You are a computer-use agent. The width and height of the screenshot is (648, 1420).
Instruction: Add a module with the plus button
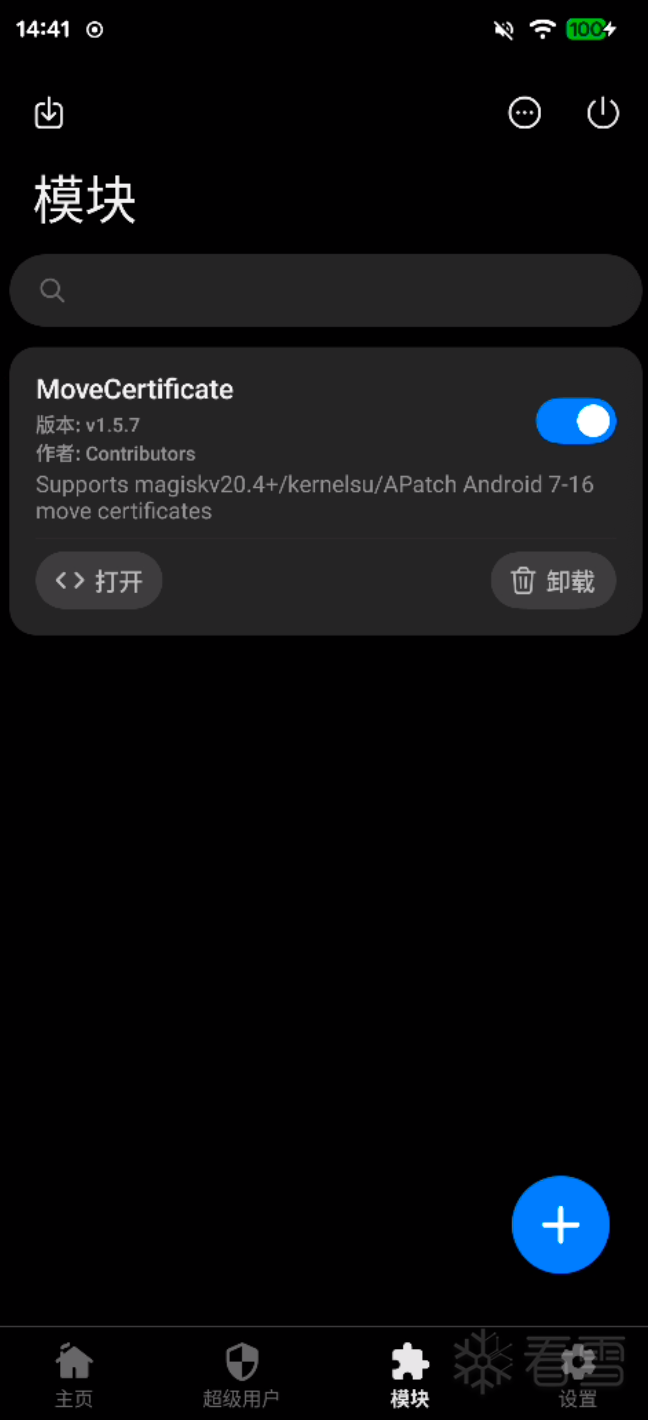[560, 1225]
